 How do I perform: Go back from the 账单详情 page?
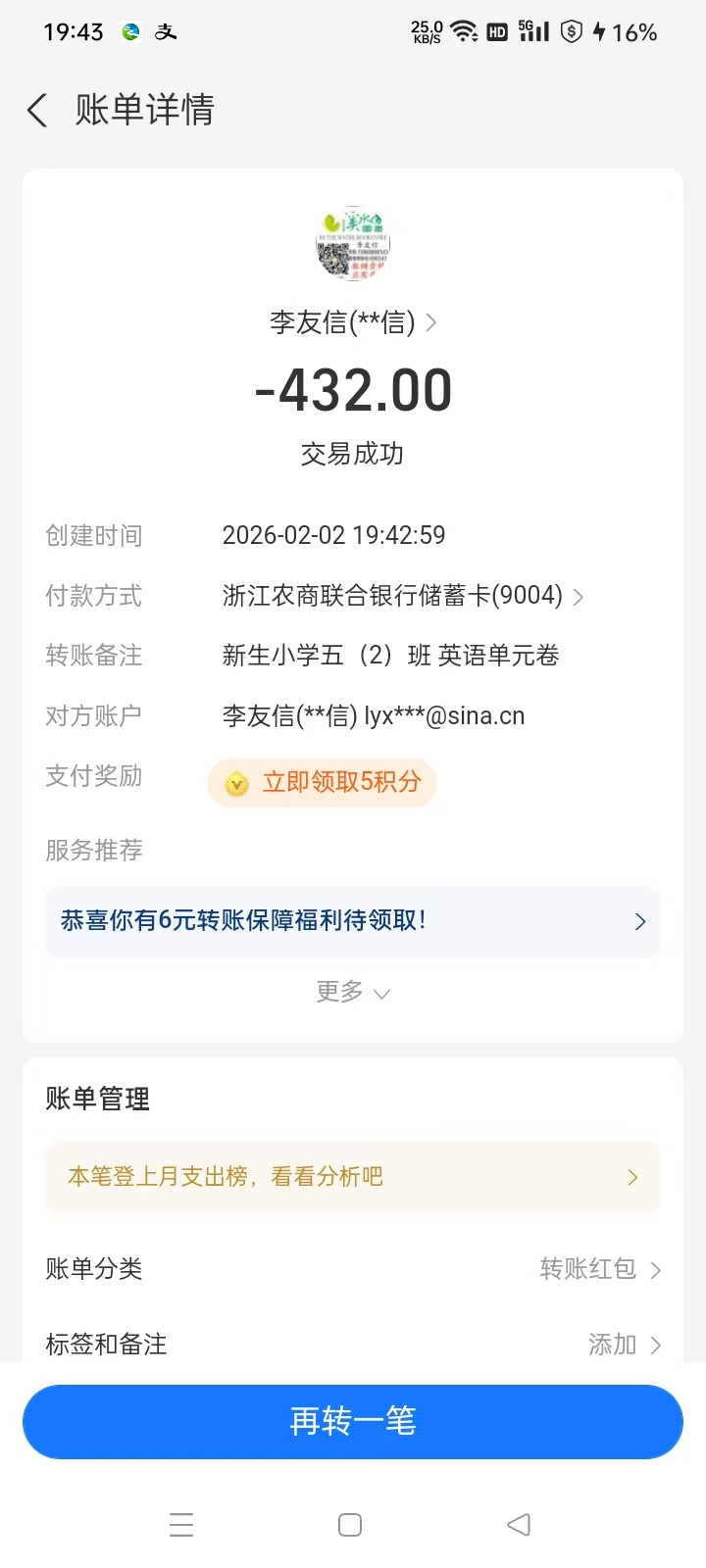click(x=37, y=111)
